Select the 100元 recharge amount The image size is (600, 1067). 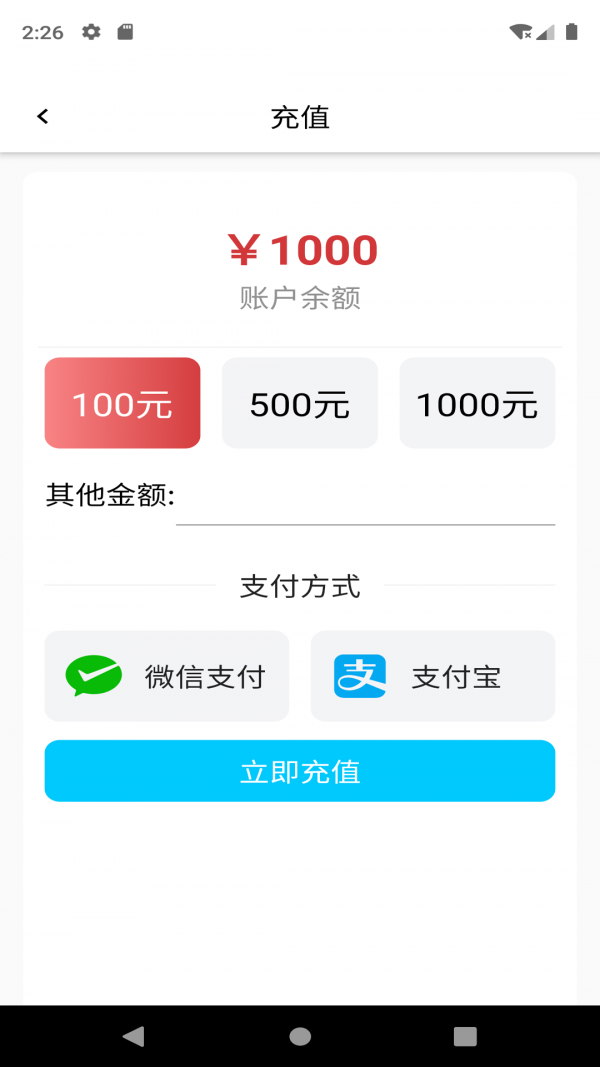122,403
